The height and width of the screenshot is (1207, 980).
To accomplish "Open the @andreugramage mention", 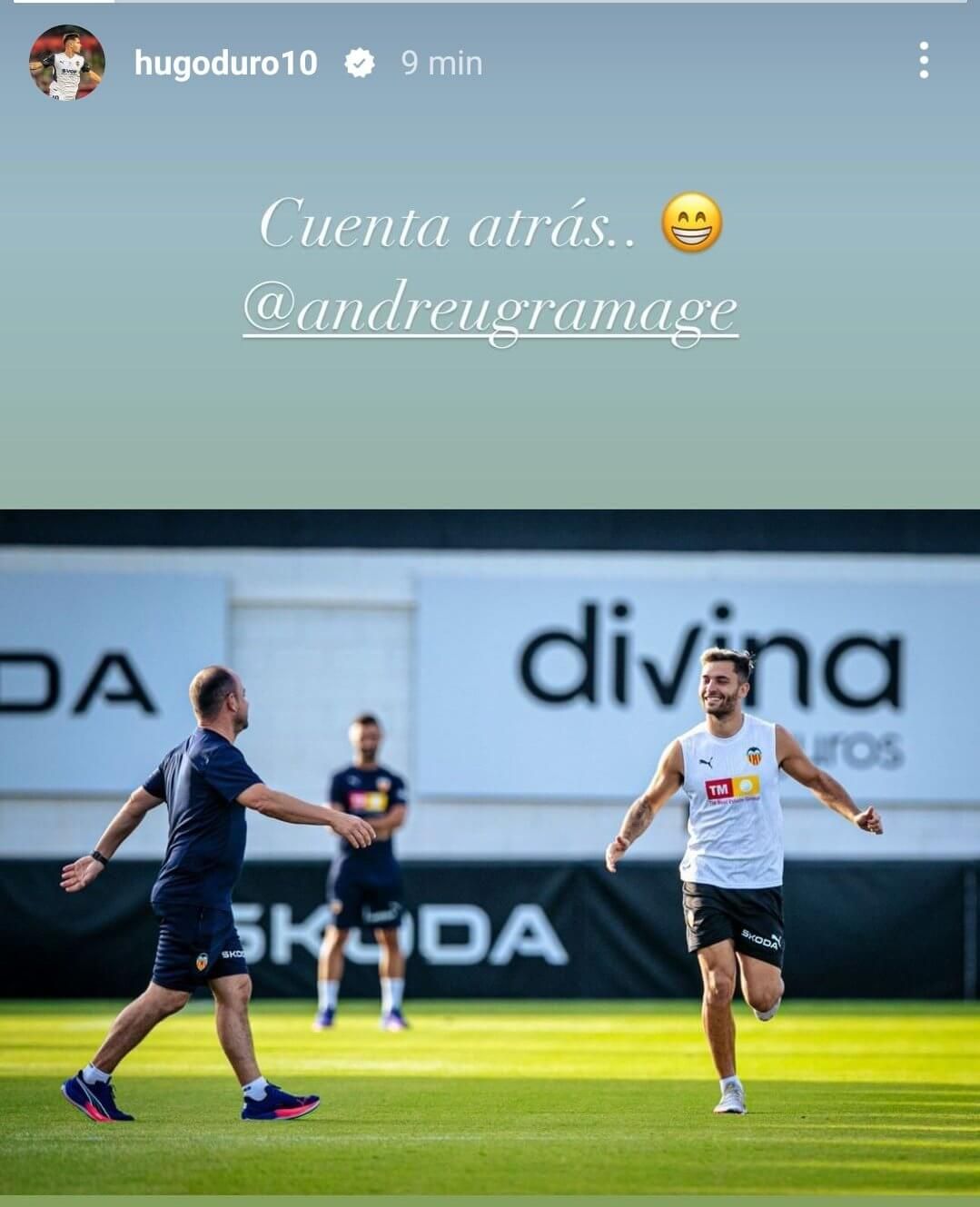I will (x=490, y=312).
